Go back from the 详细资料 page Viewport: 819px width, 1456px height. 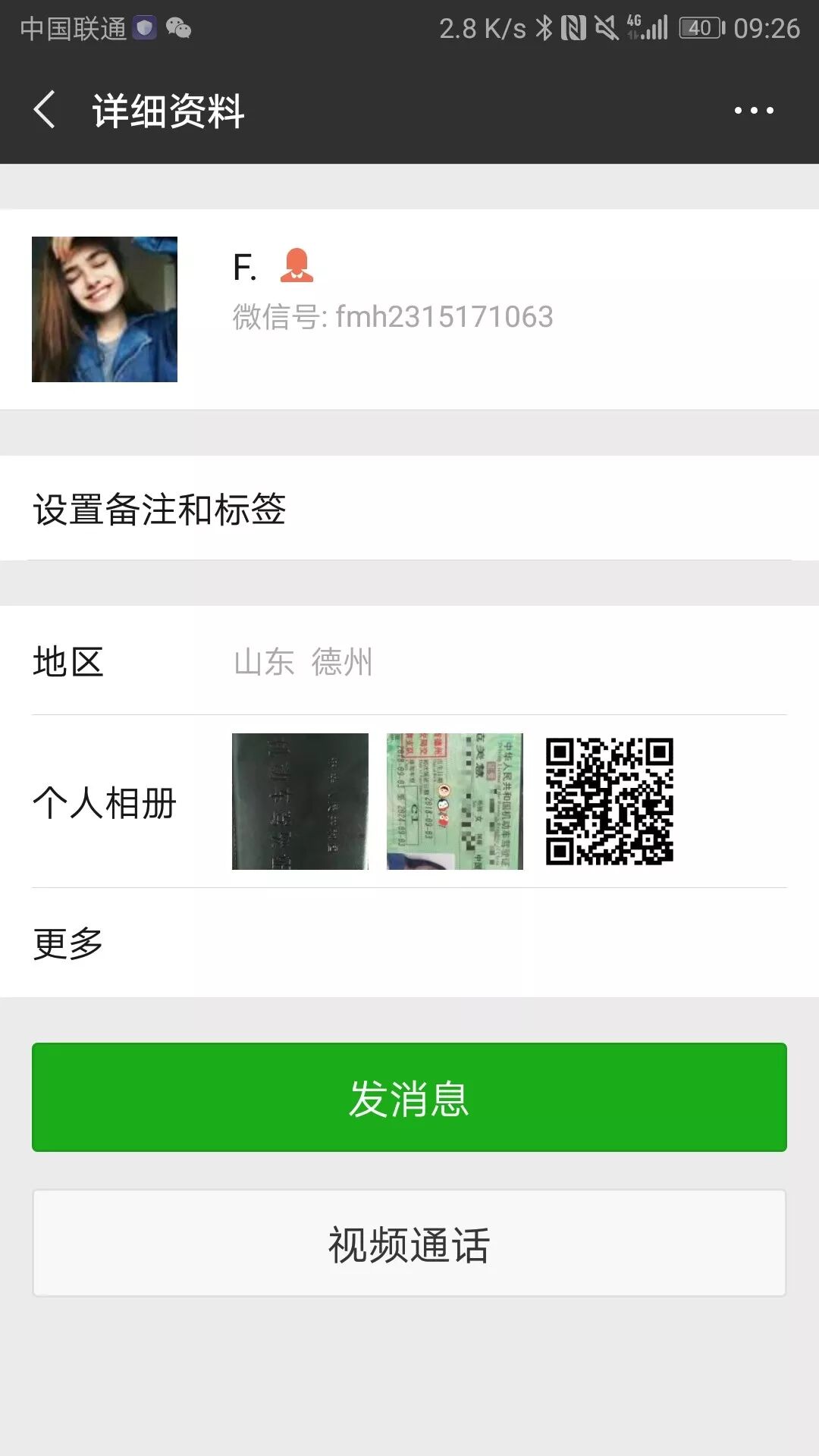pyautogui.click(x=45, y=110)
